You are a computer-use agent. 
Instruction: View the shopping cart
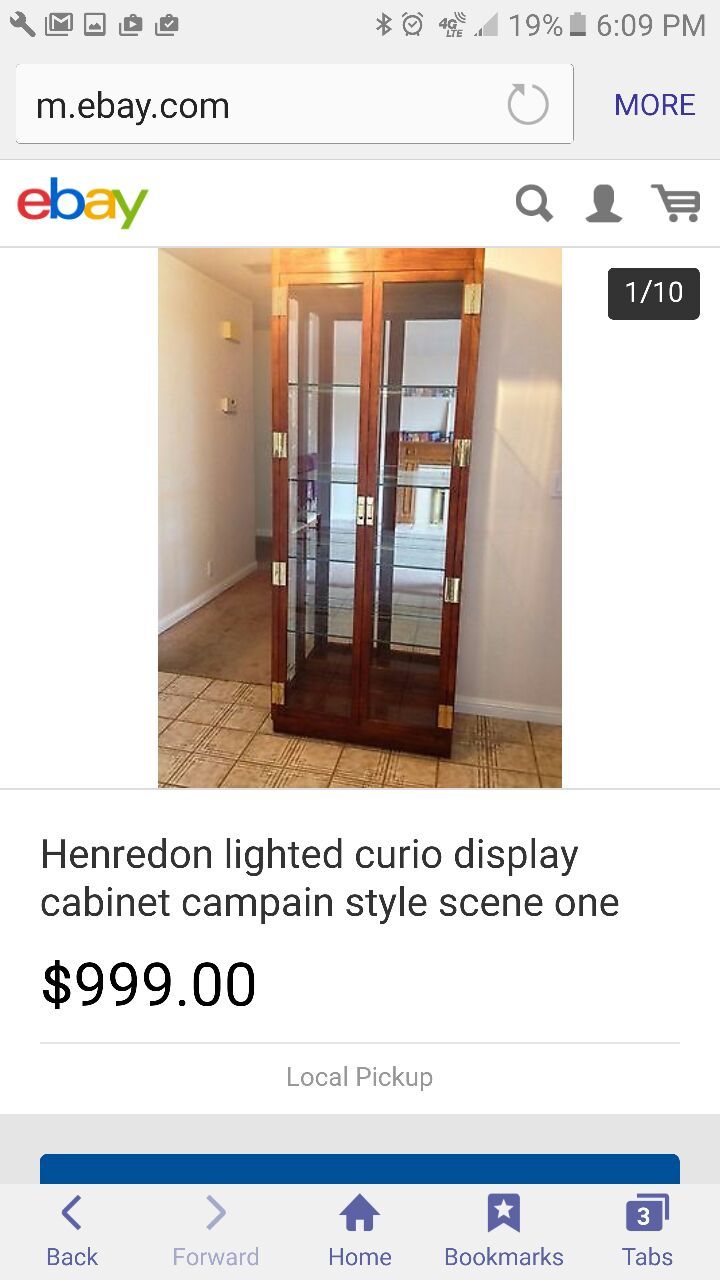[675, 203]
